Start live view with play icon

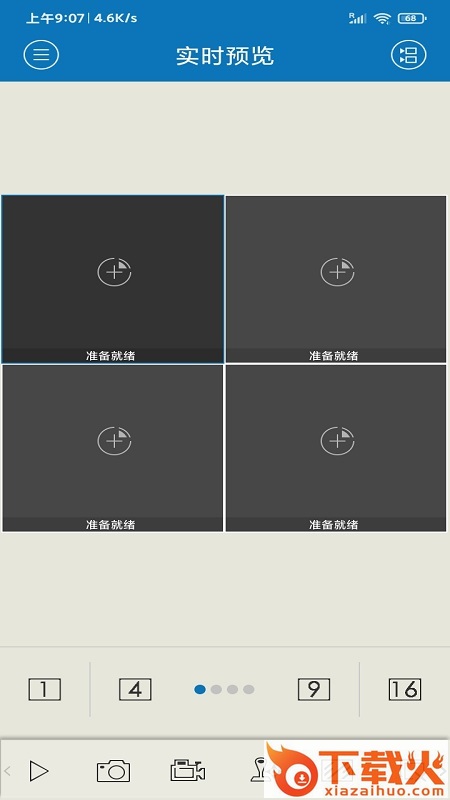coord(39,770)
